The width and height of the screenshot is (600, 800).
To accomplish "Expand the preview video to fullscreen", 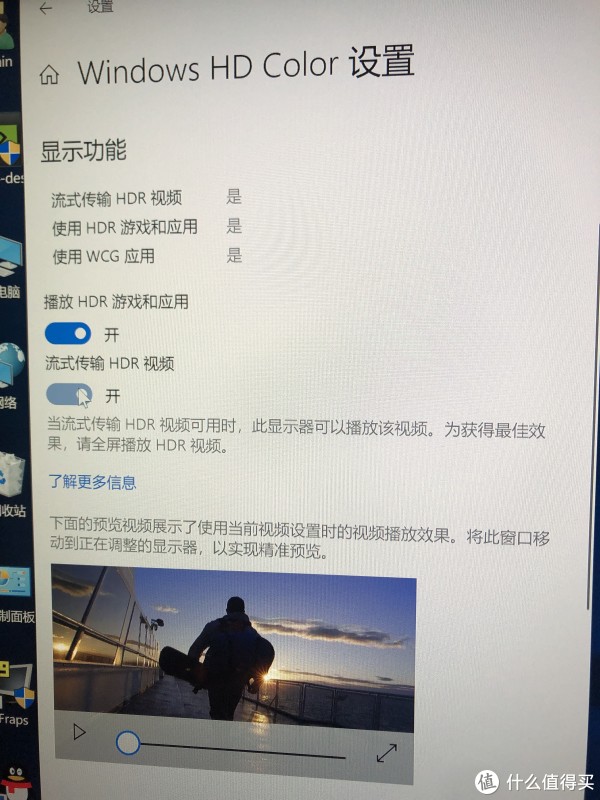I will click(386, 753).
